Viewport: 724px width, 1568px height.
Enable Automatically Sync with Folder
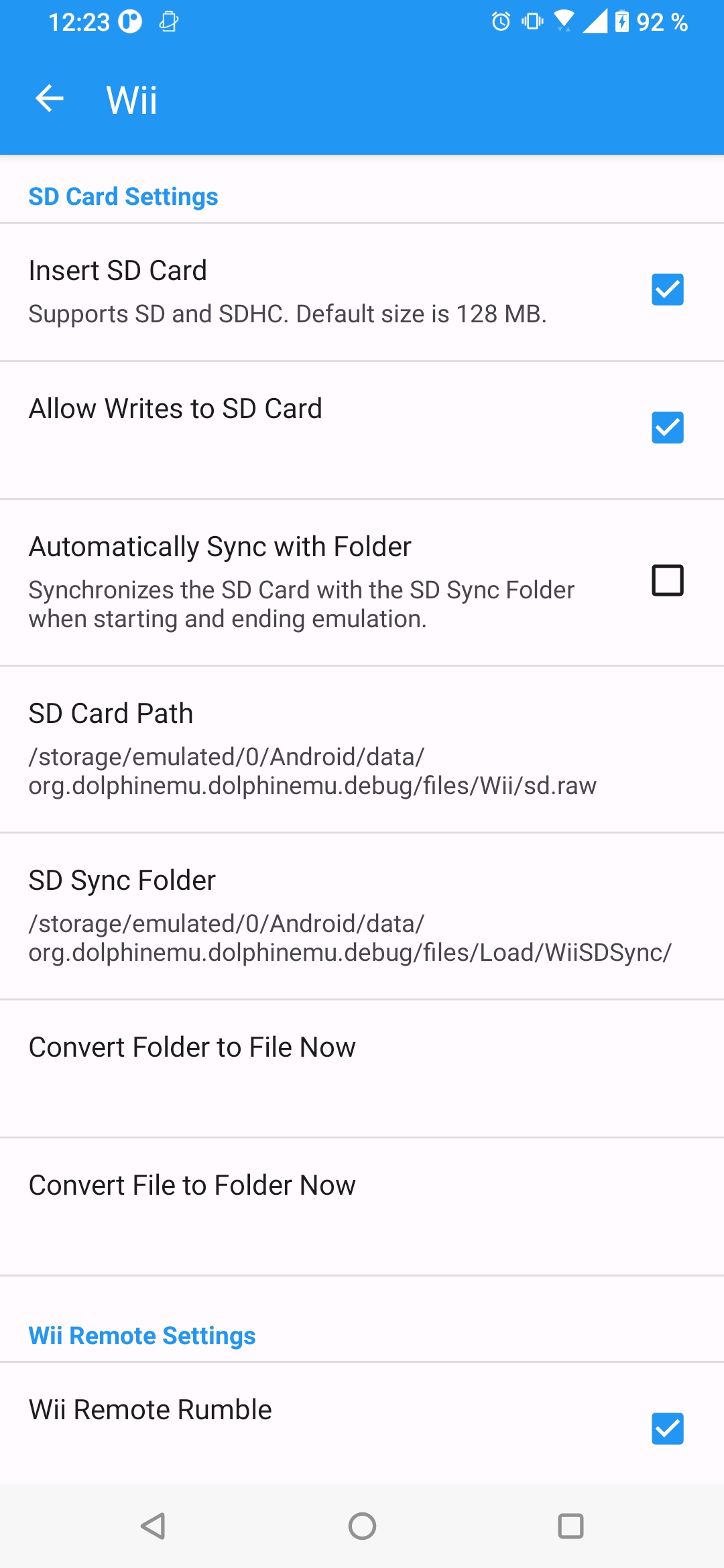coord(667,580)
